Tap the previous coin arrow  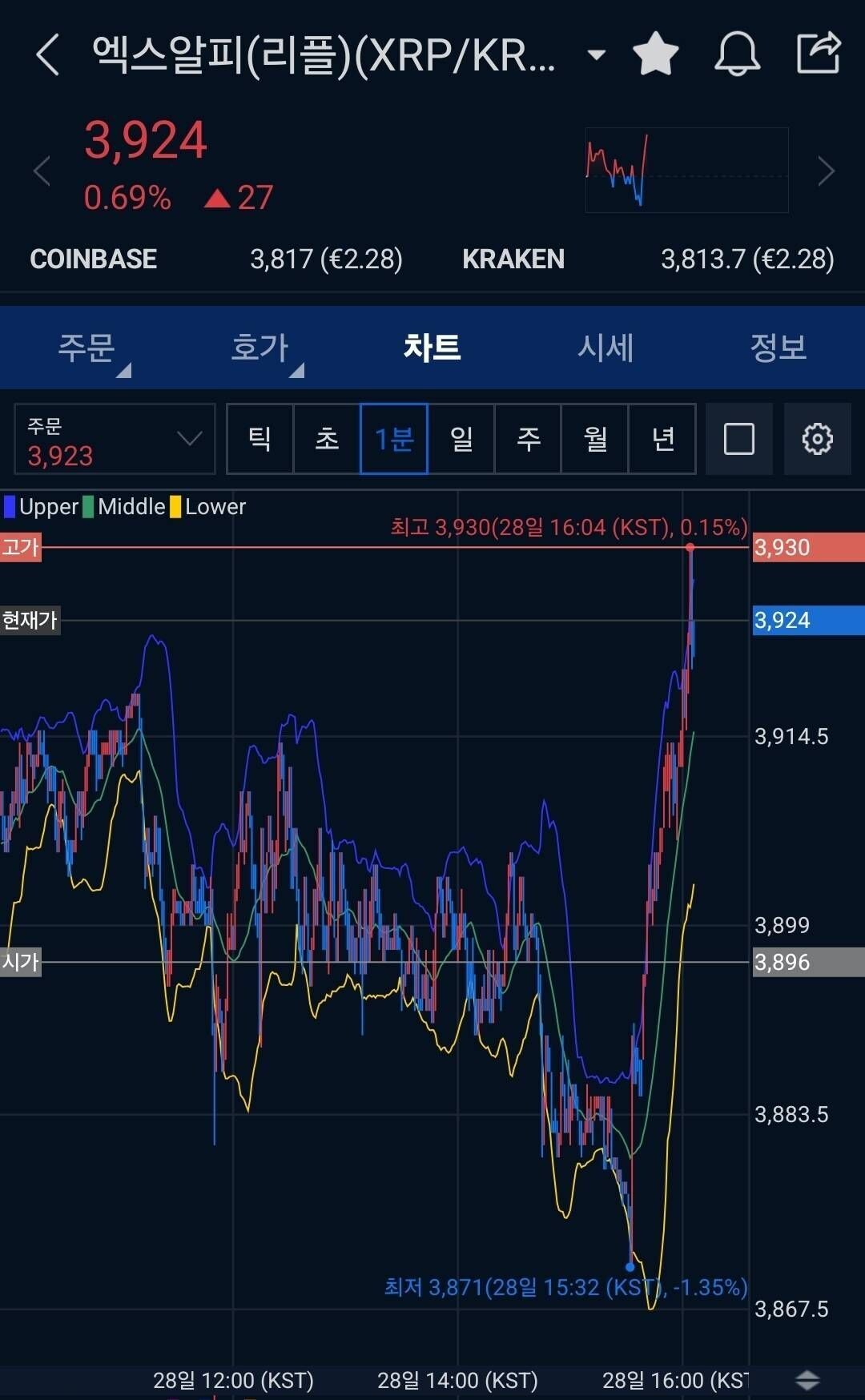[39, 171]
